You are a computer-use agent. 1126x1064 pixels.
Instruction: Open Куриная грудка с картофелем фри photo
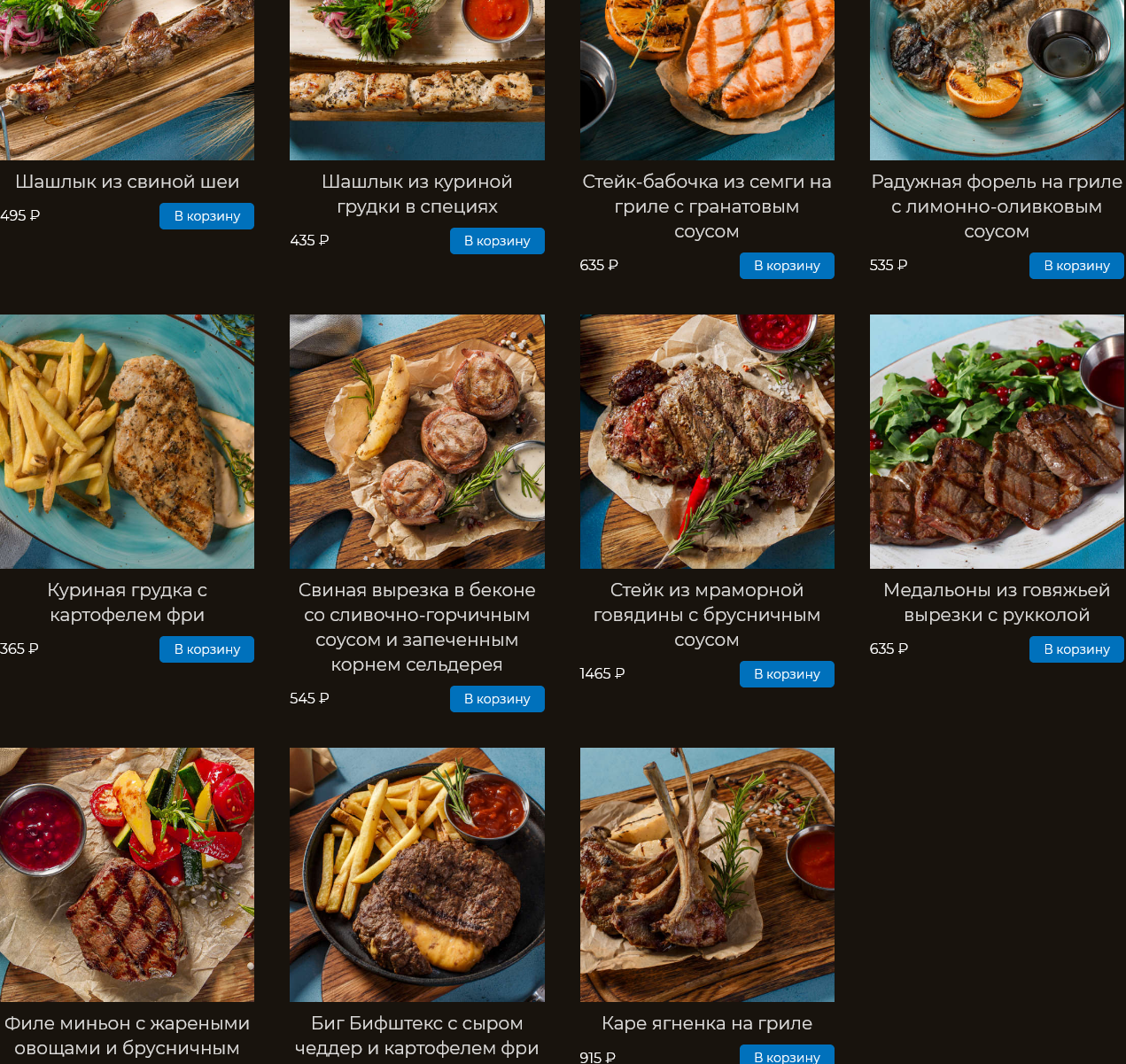(x=127, y=441)
